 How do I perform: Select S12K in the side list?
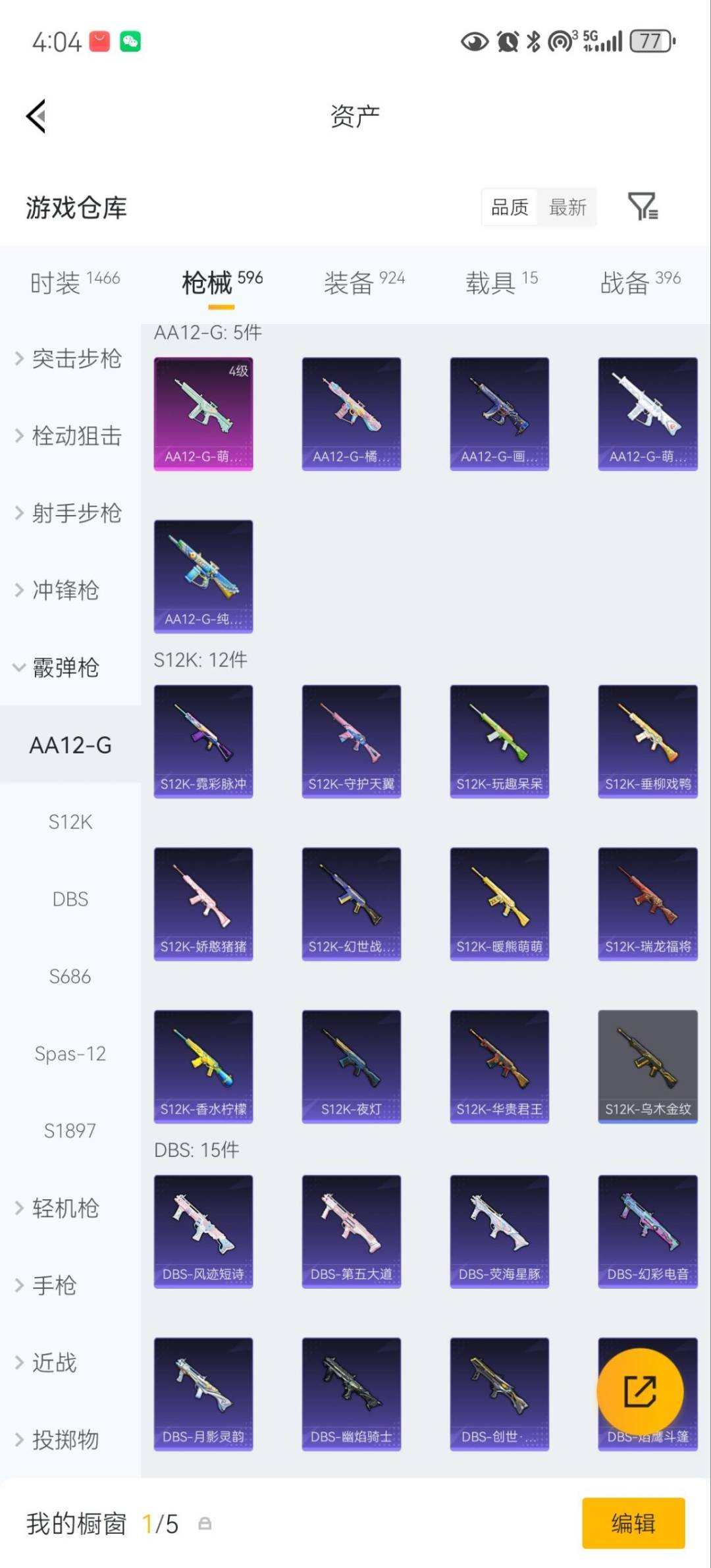pos(70,822)
